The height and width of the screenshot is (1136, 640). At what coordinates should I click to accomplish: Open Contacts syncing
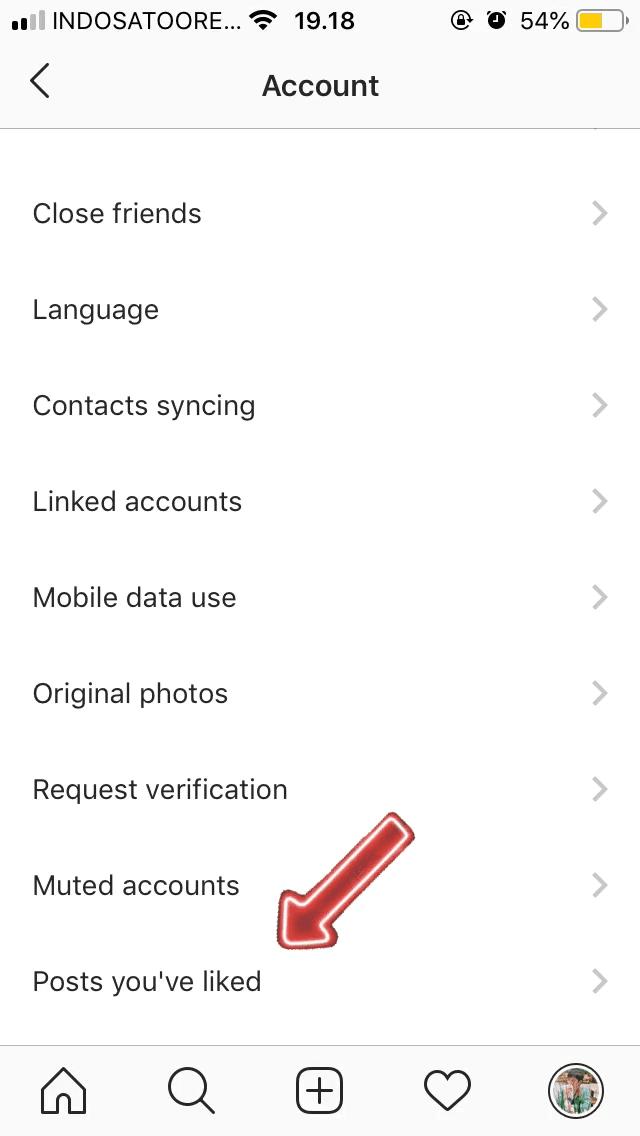tap(320, 406)
